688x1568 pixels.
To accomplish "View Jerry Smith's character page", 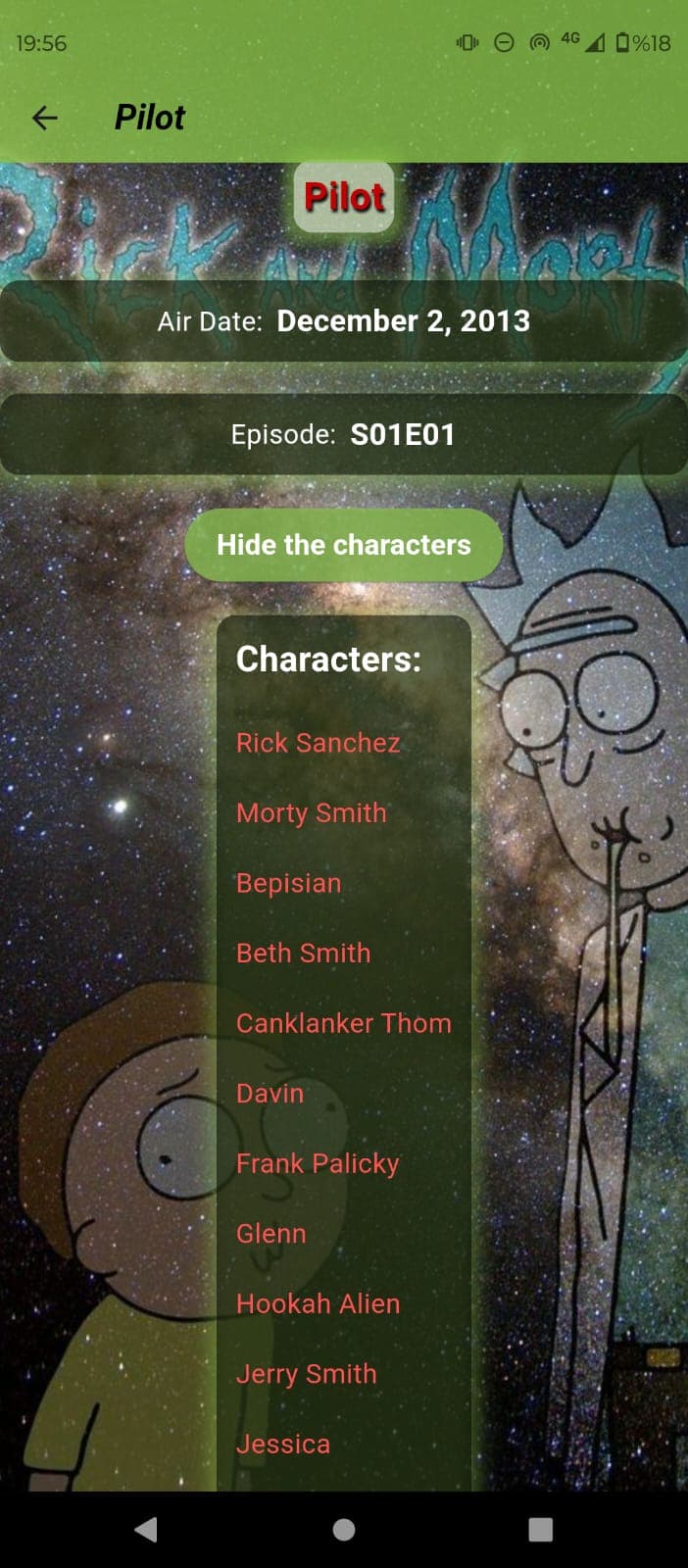I will pos(307,1374).
